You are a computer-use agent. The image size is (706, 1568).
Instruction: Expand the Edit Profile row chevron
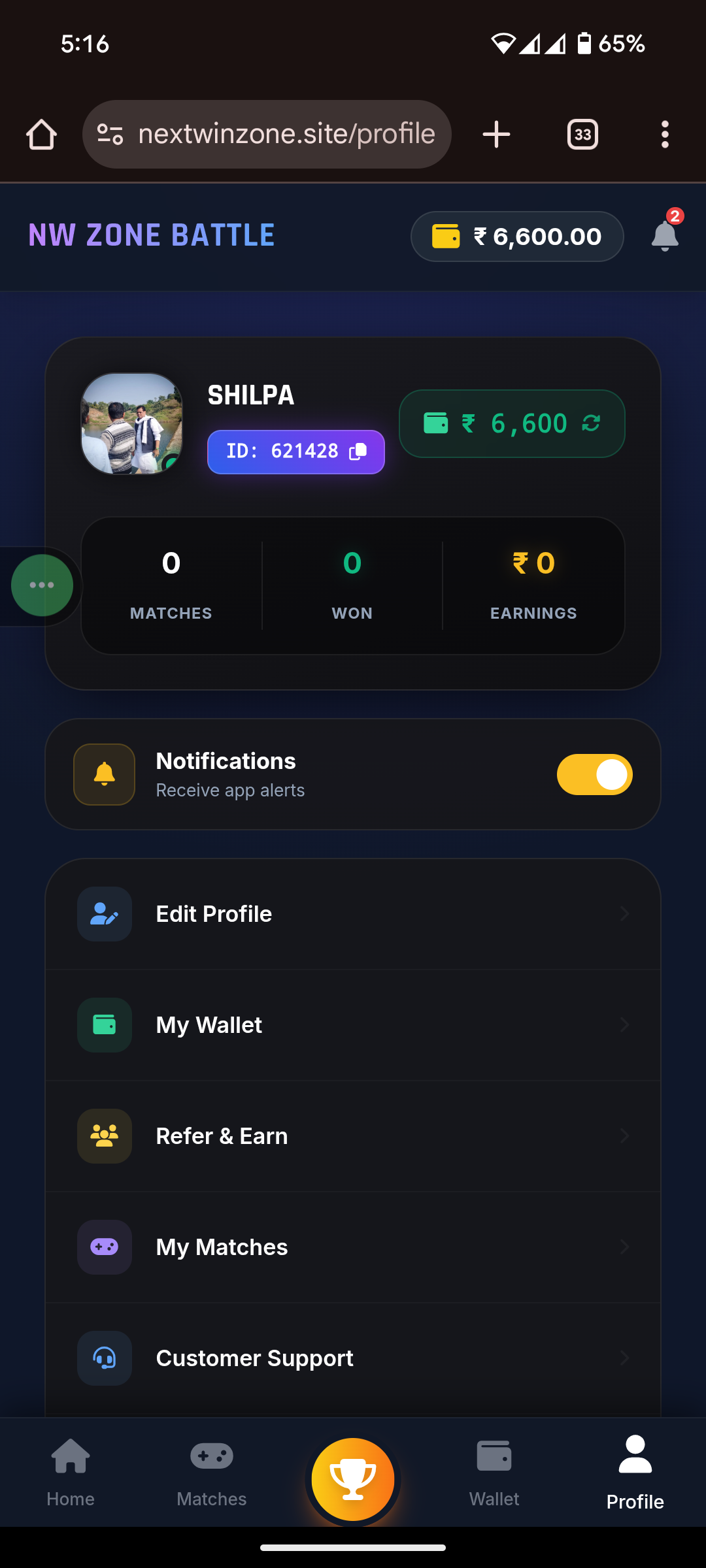(626, 914)
